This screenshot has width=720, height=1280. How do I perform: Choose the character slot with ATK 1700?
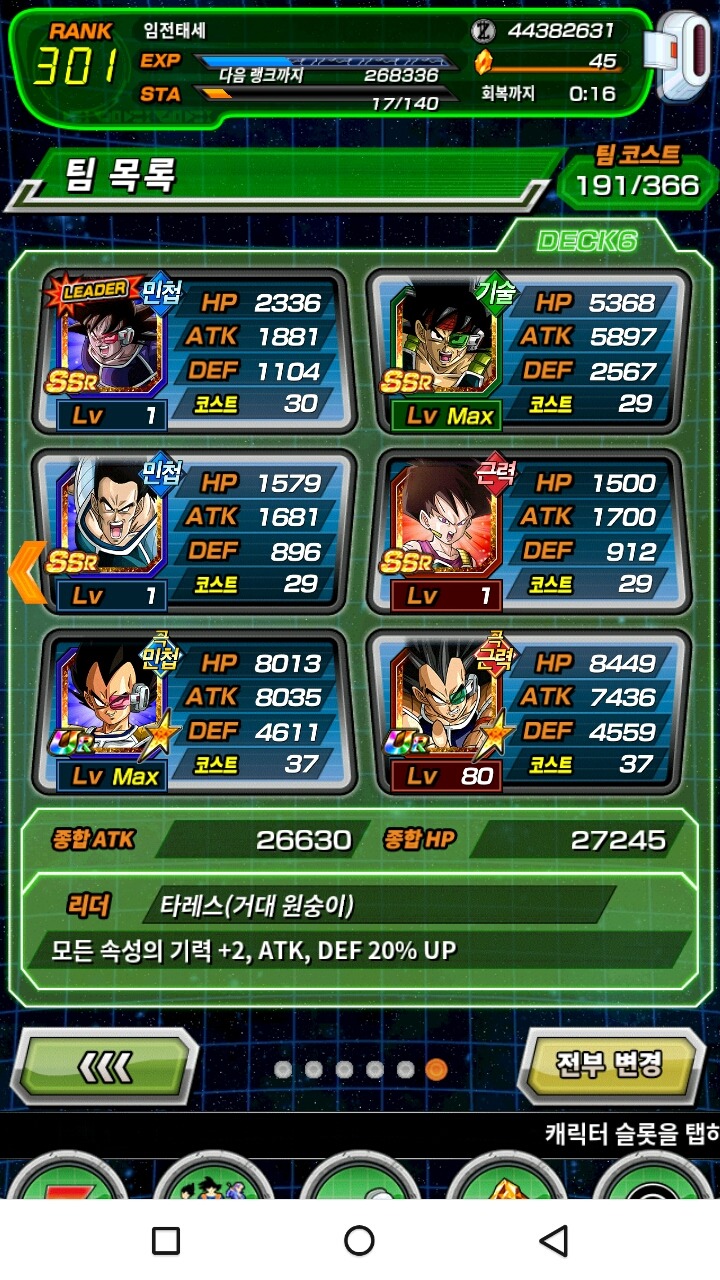[528, 531]
